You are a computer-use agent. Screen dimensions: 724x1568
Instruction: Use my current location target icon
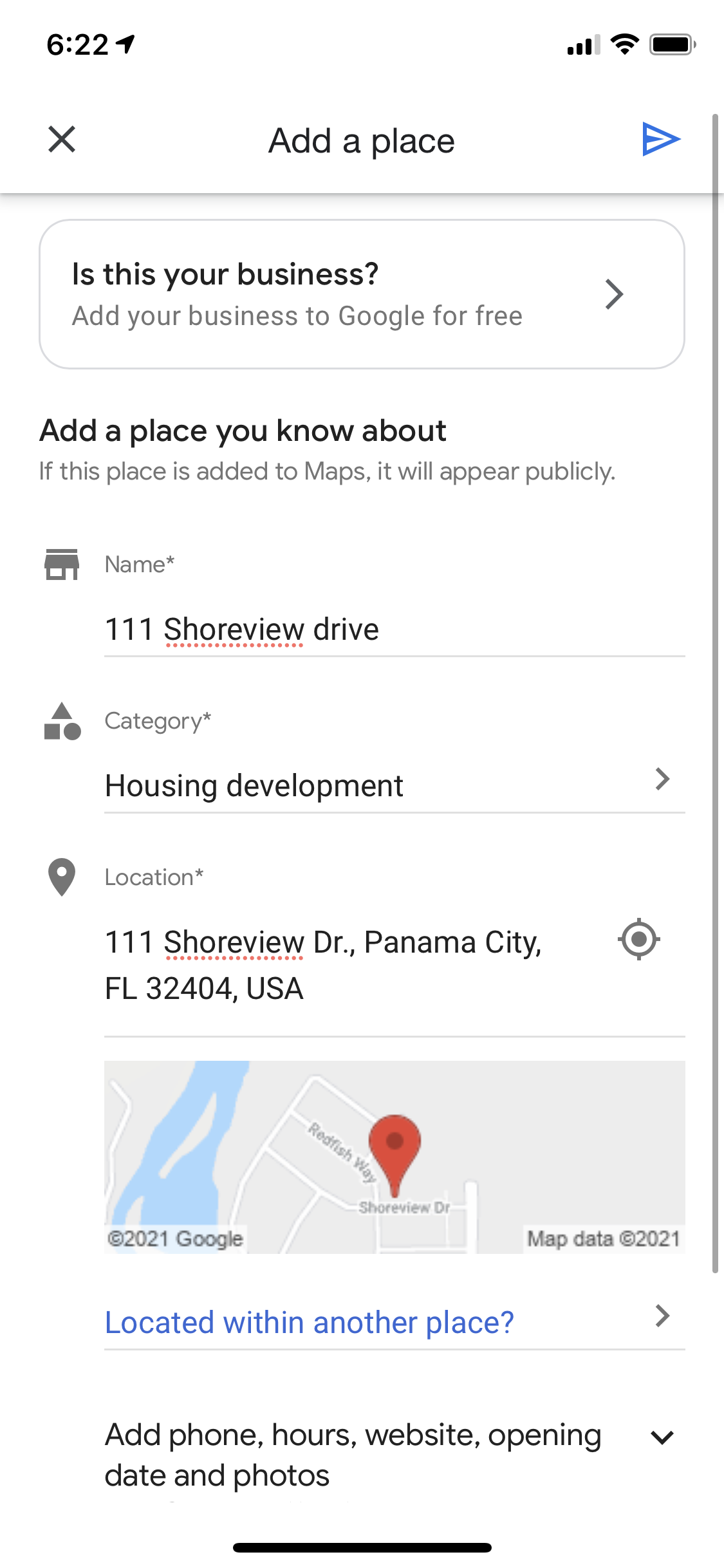pyautogui.click(x=638, y=940)
